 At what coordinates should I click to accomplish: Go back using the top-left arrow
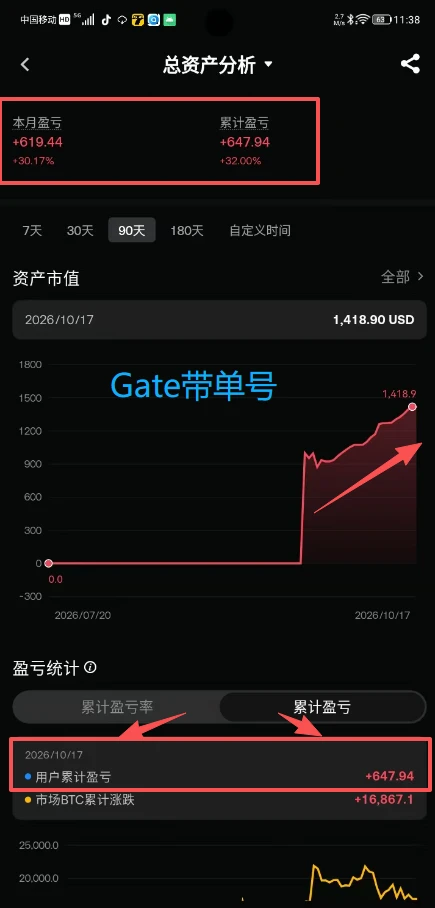point(25,64)
